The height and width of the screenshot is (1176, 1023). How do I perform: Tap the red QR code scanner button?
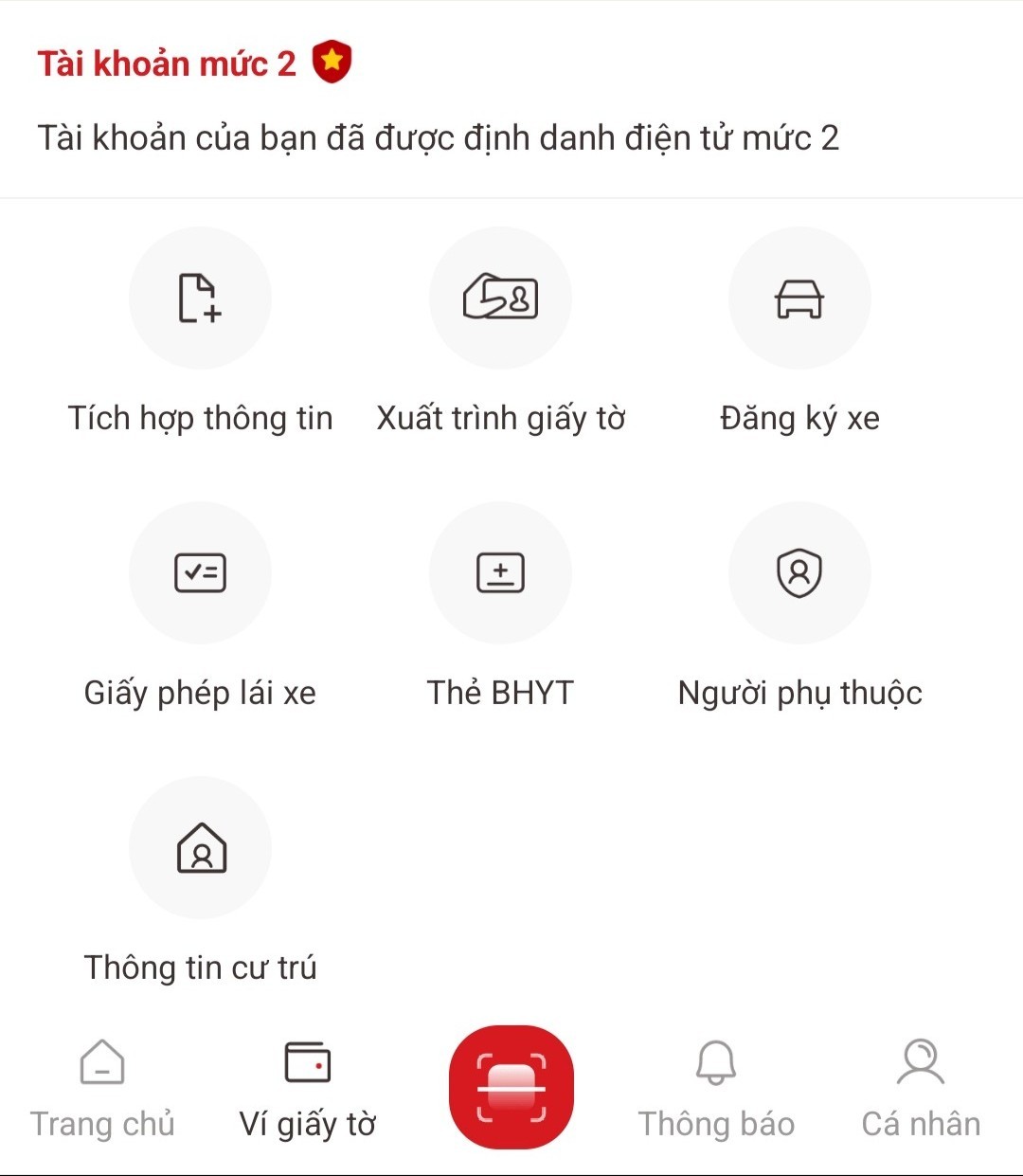511,1088
